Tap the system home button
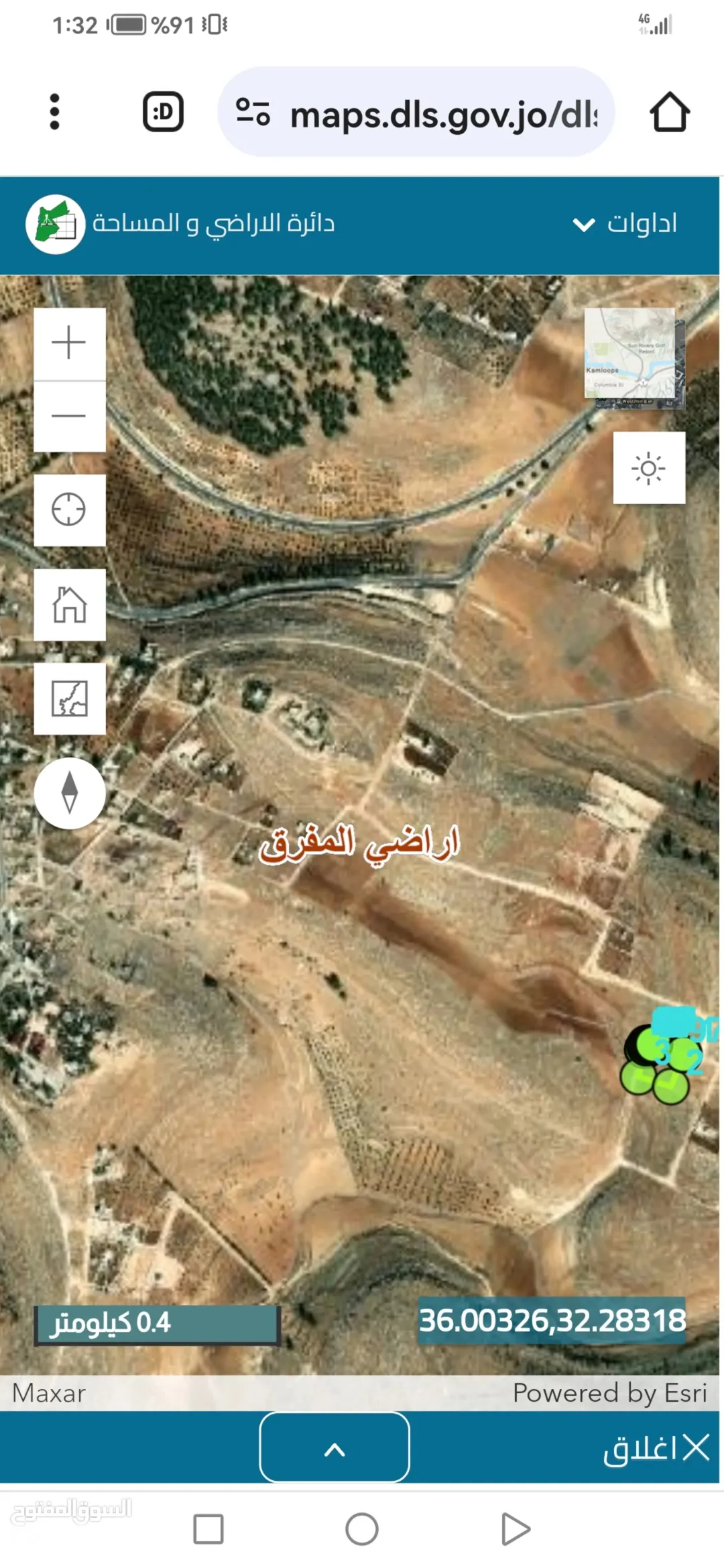The width and height of the screenshot is (724, 1568). click(362, 1529)
